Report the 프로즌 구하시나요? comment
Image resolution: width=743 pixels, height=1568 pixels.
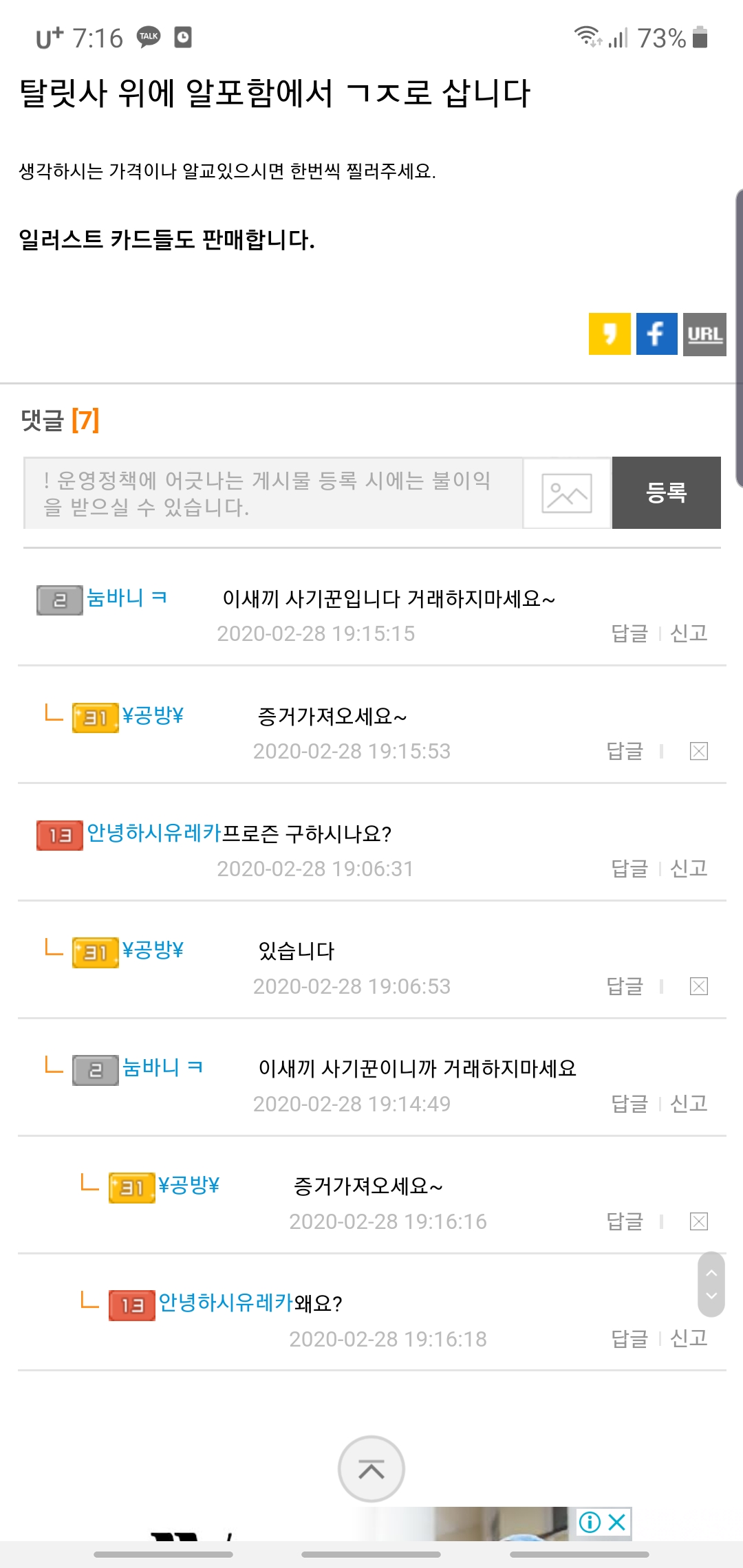pos(689,868)
